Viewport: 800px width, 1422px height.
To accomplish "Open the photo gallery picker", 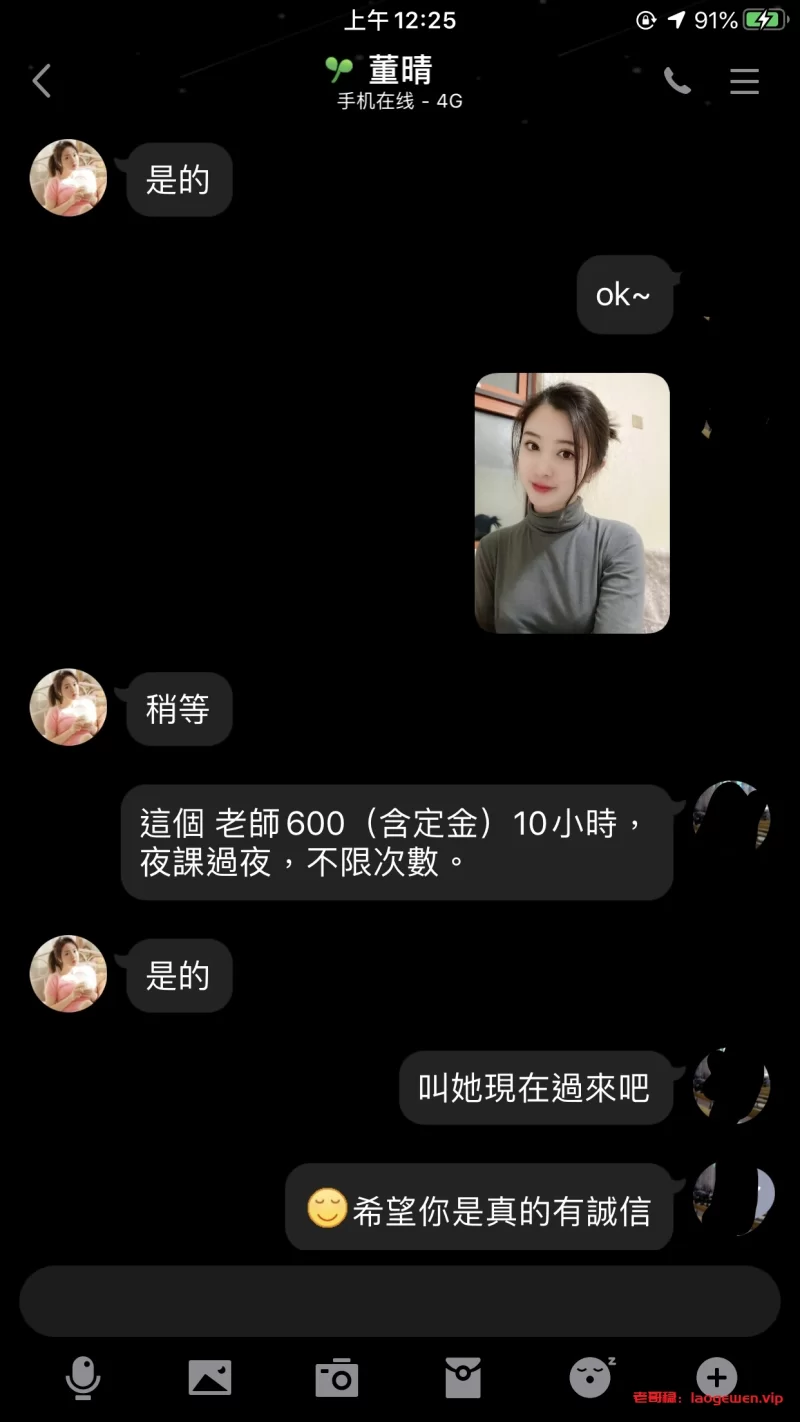I will click(x=210, y=1378).
